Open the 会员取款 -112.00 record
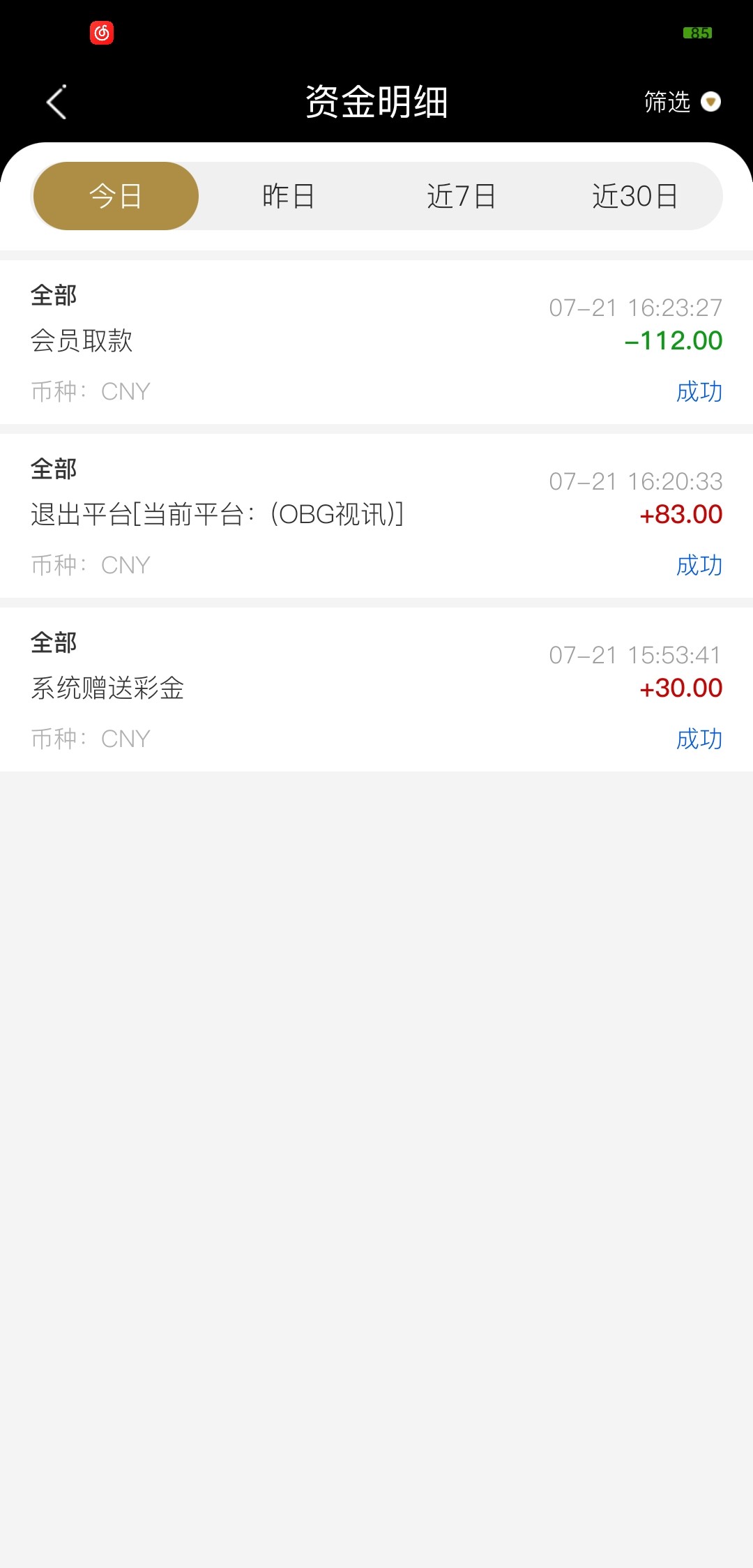Screen dimensions: 753x1568 click(376, 342)
